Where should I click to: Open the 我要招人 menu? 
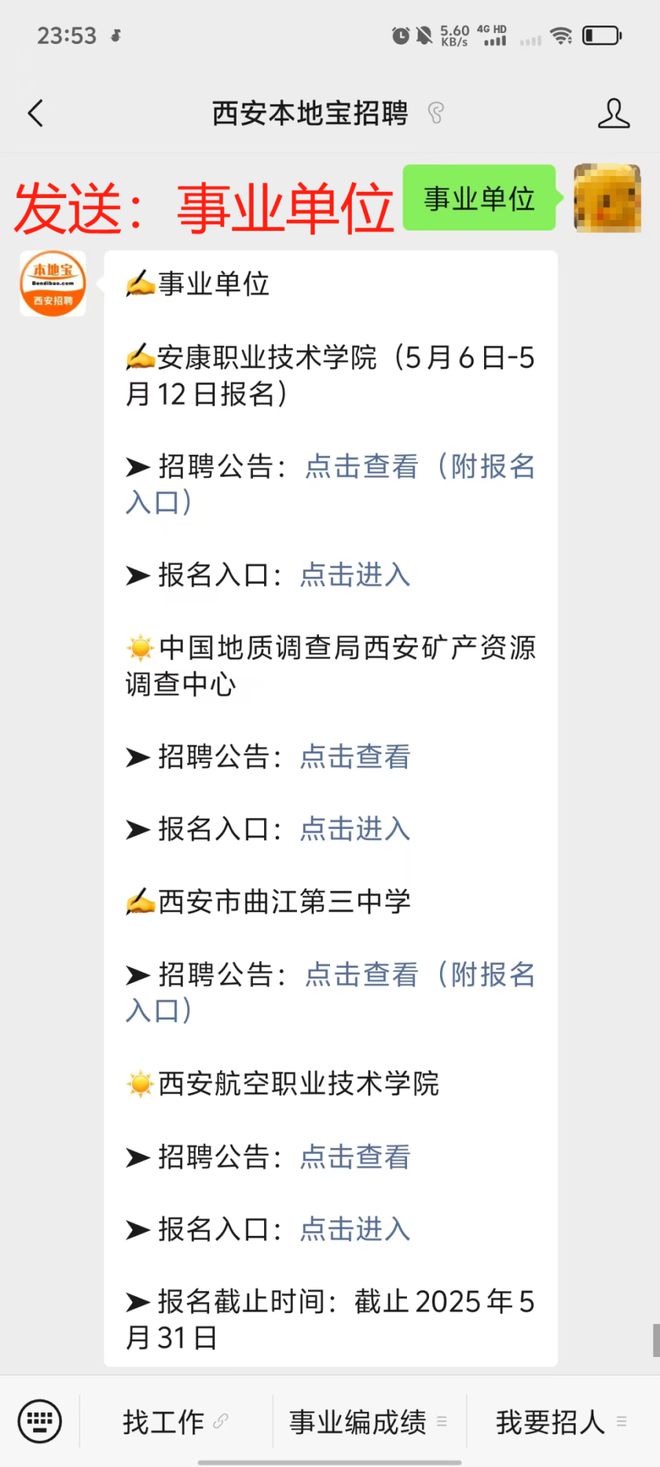tap(563, 1422)
